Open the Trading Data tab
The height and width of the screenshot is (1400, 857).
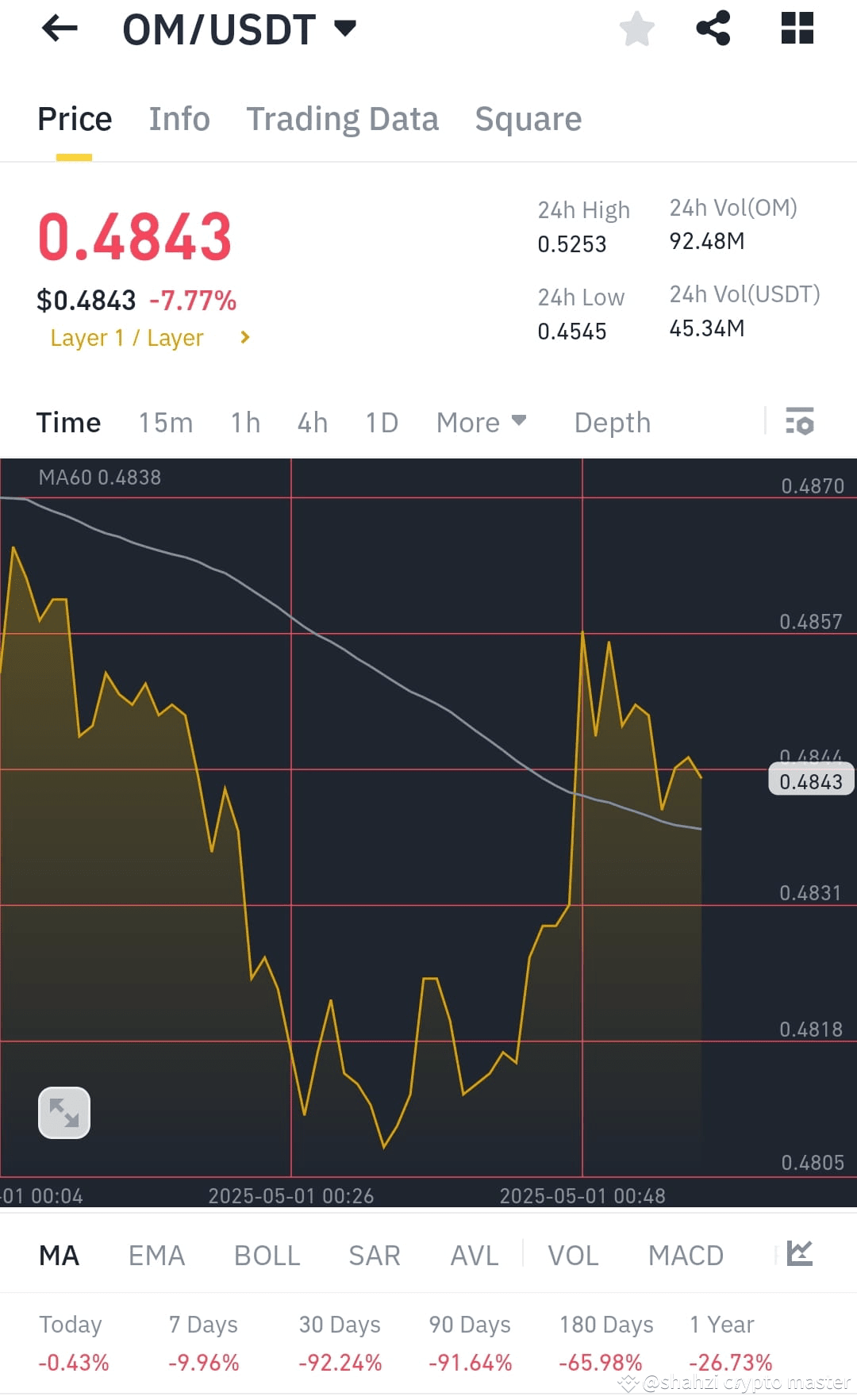coord(343,118)
